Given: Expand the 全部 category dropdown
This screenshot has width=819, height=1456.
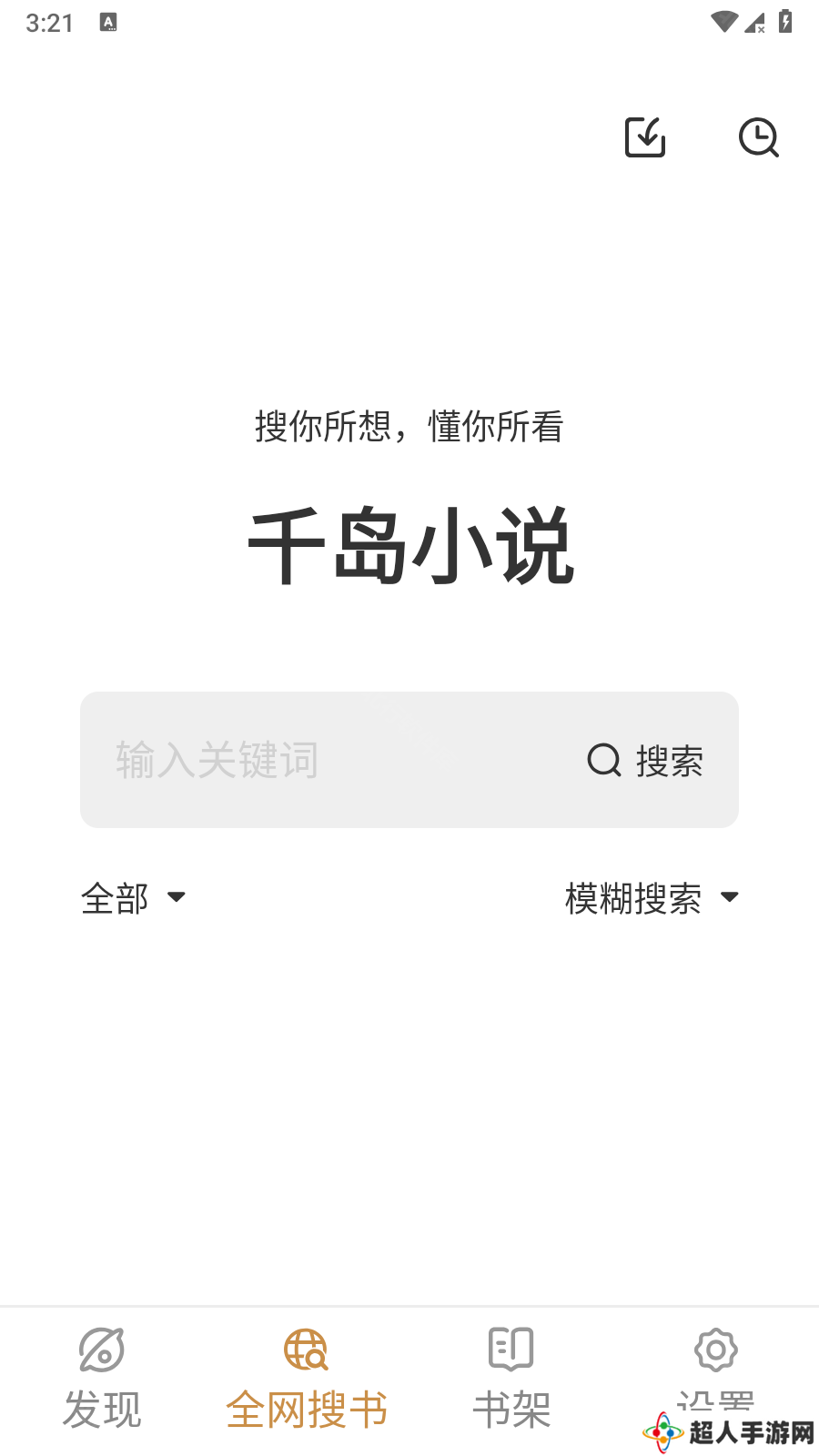Looking at the screenshot, I should tap(134, 898).
